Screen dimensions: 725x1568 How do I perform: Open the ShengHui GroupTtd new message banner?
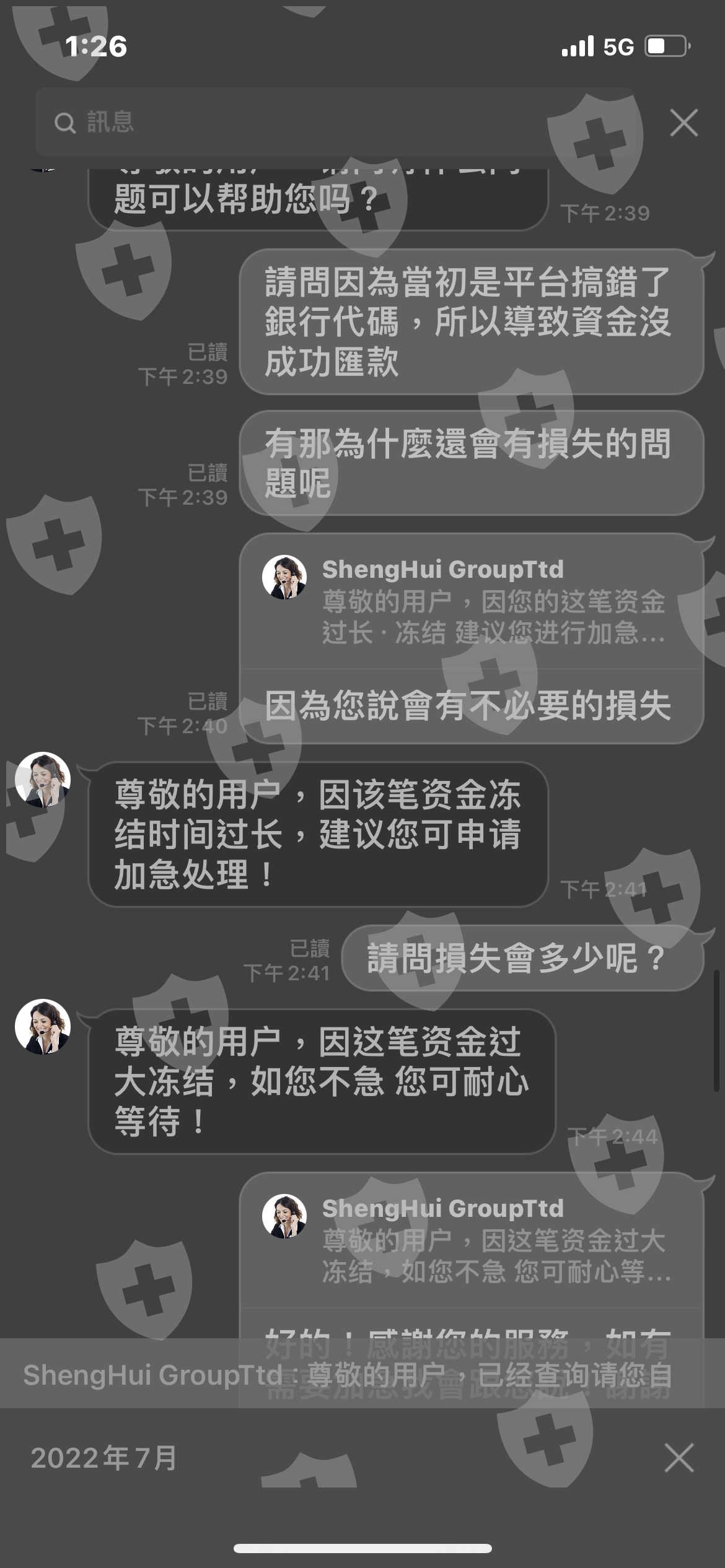[x=362, y=1374]
